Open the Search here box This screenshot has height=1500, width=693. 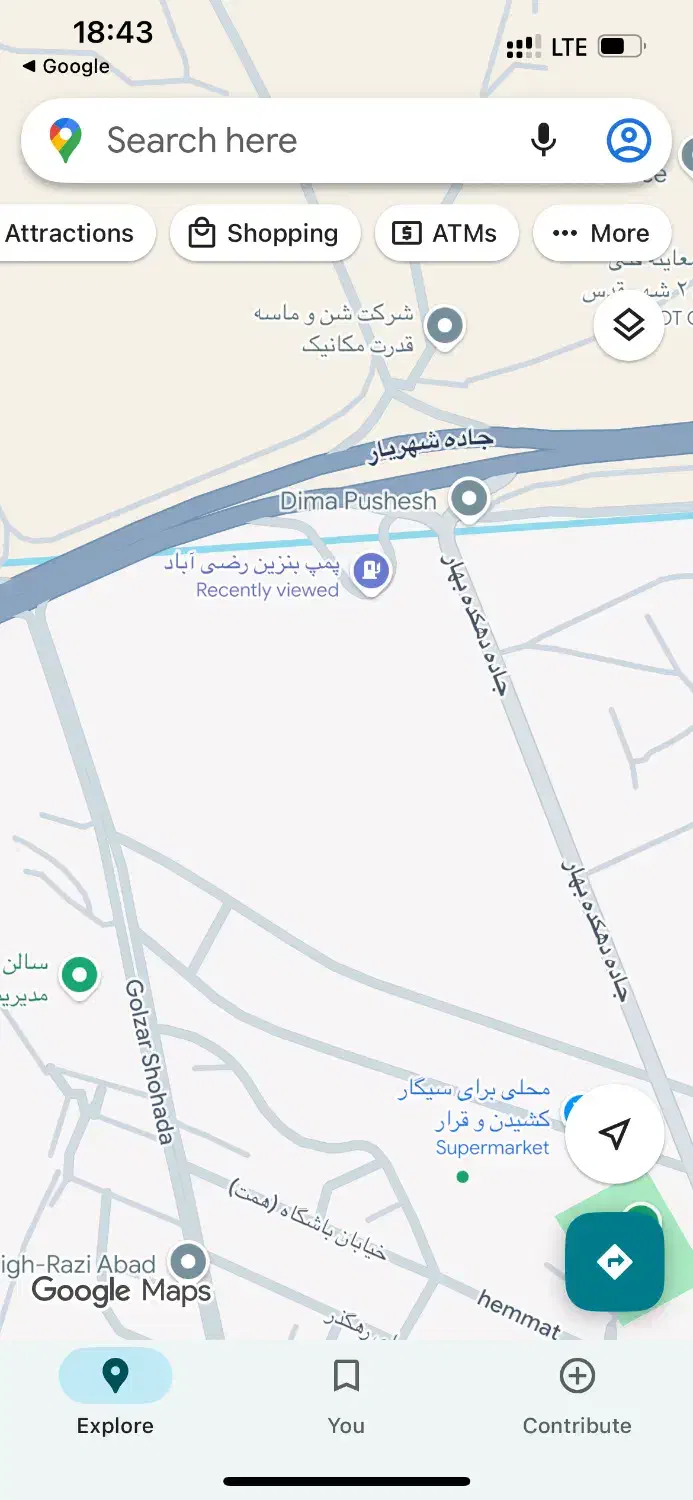coord(300,141)
